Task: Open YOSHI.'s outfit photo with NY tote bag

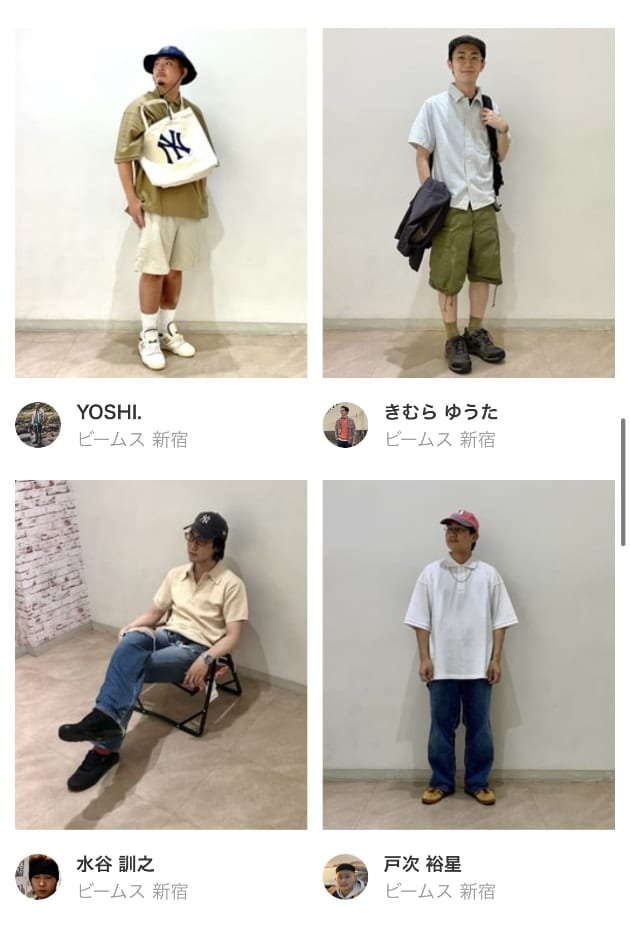Action: 161,203
